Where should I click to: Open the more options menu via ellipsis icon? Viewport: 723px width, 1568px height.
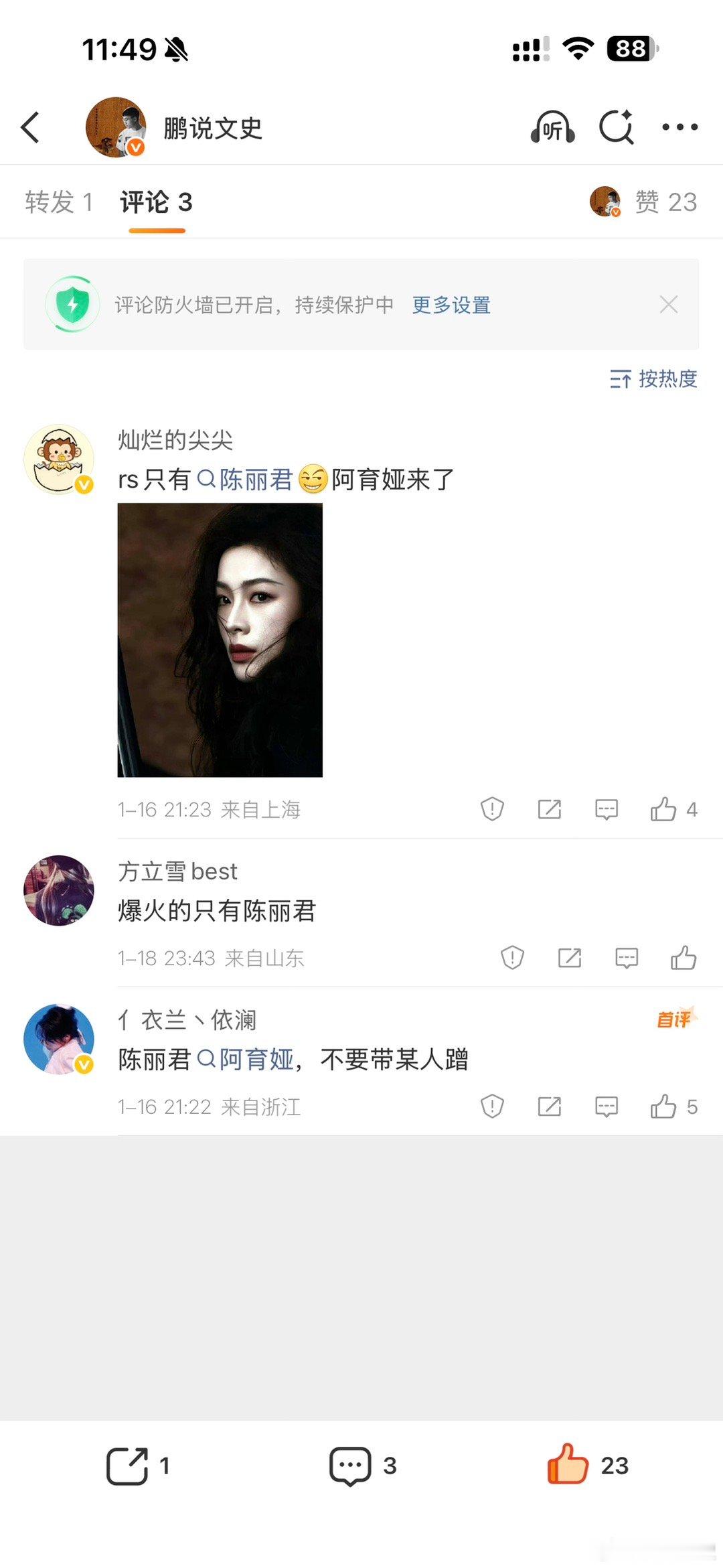coord(680,127)
